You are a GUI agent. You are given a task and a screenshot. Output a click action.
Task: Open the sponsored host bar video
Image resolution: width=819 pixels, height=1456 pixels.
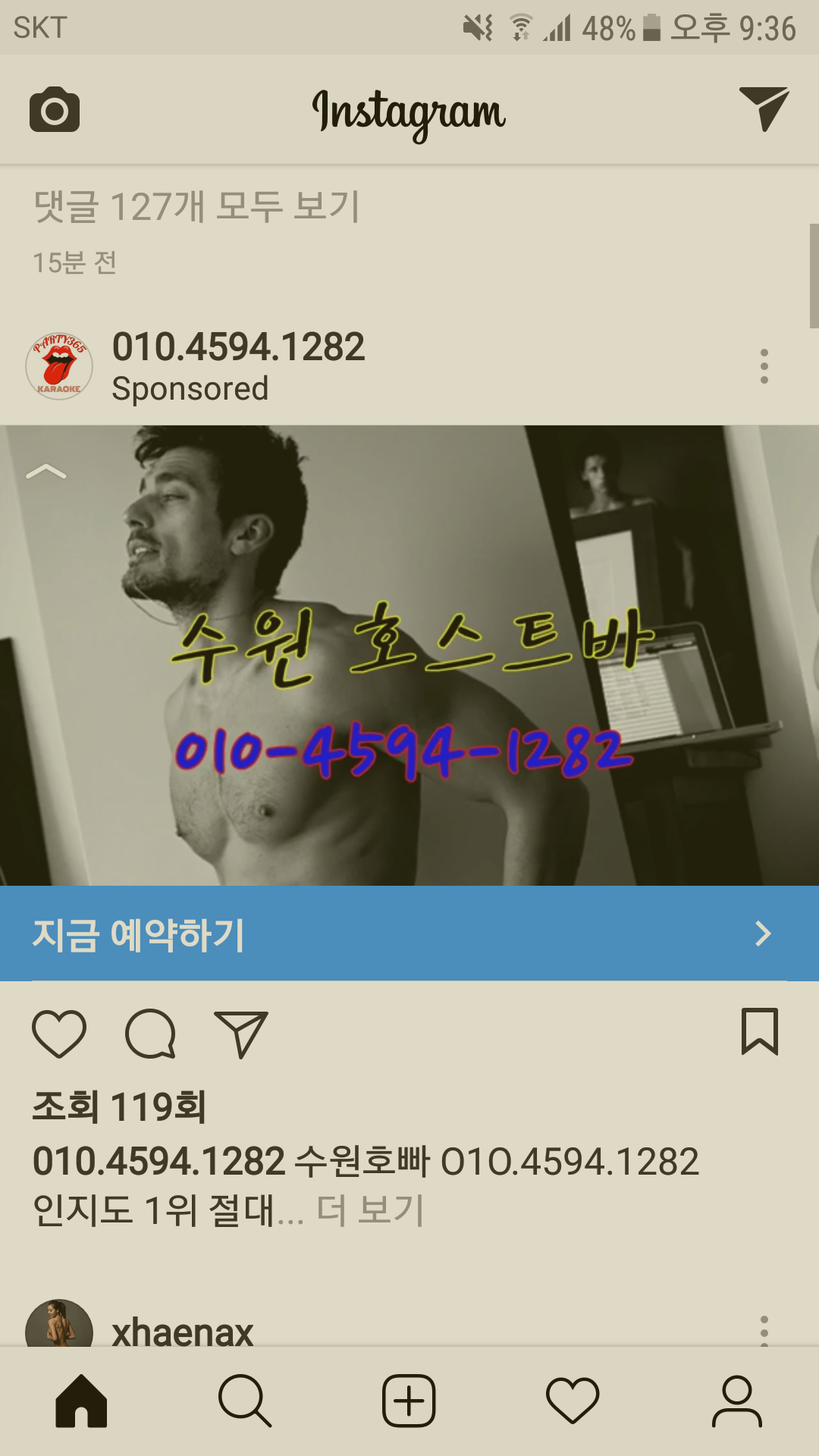(x=409, y=656)
